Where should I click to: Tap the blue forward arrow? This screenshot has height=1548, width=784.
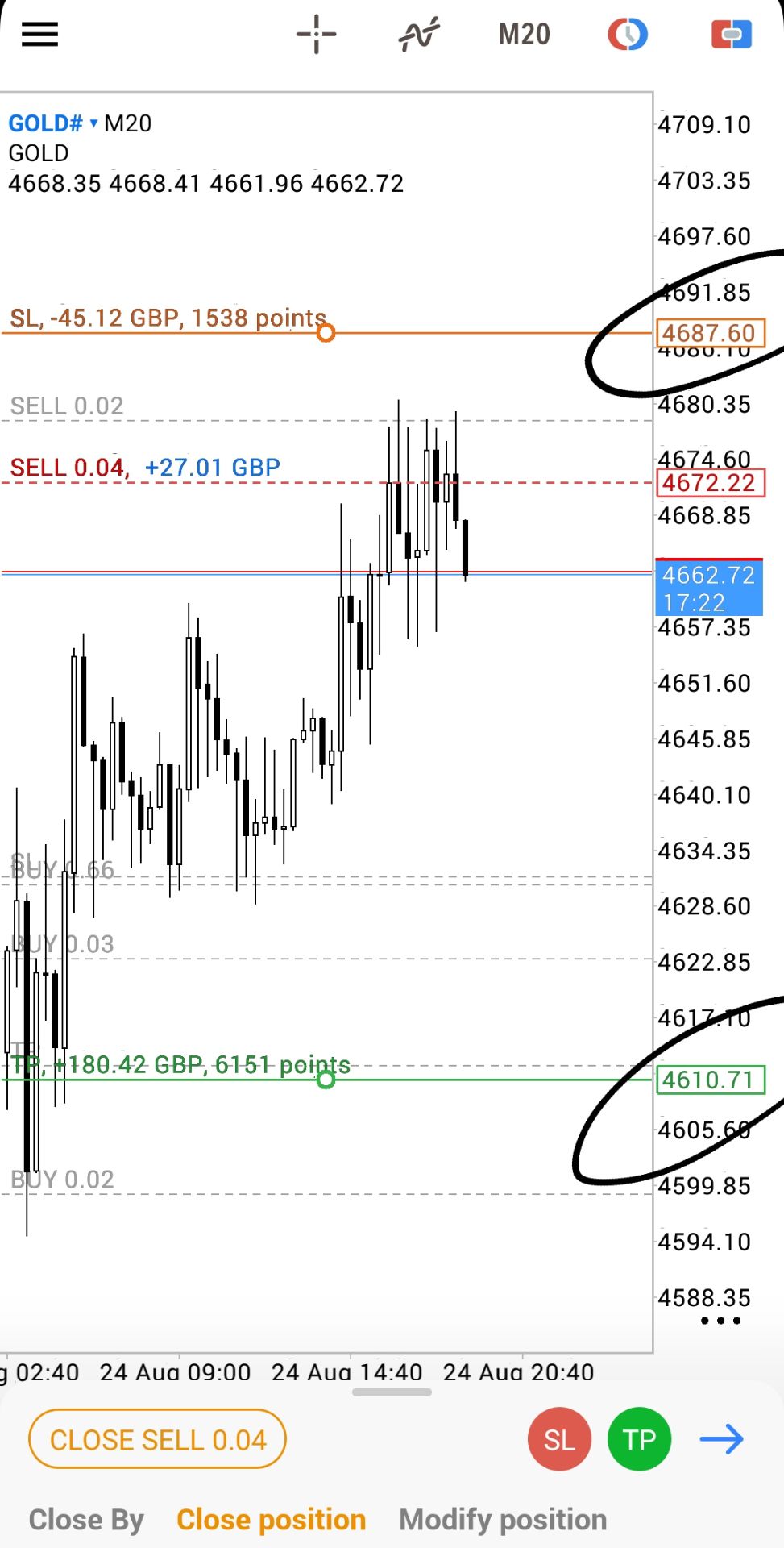coord(722,1439)
